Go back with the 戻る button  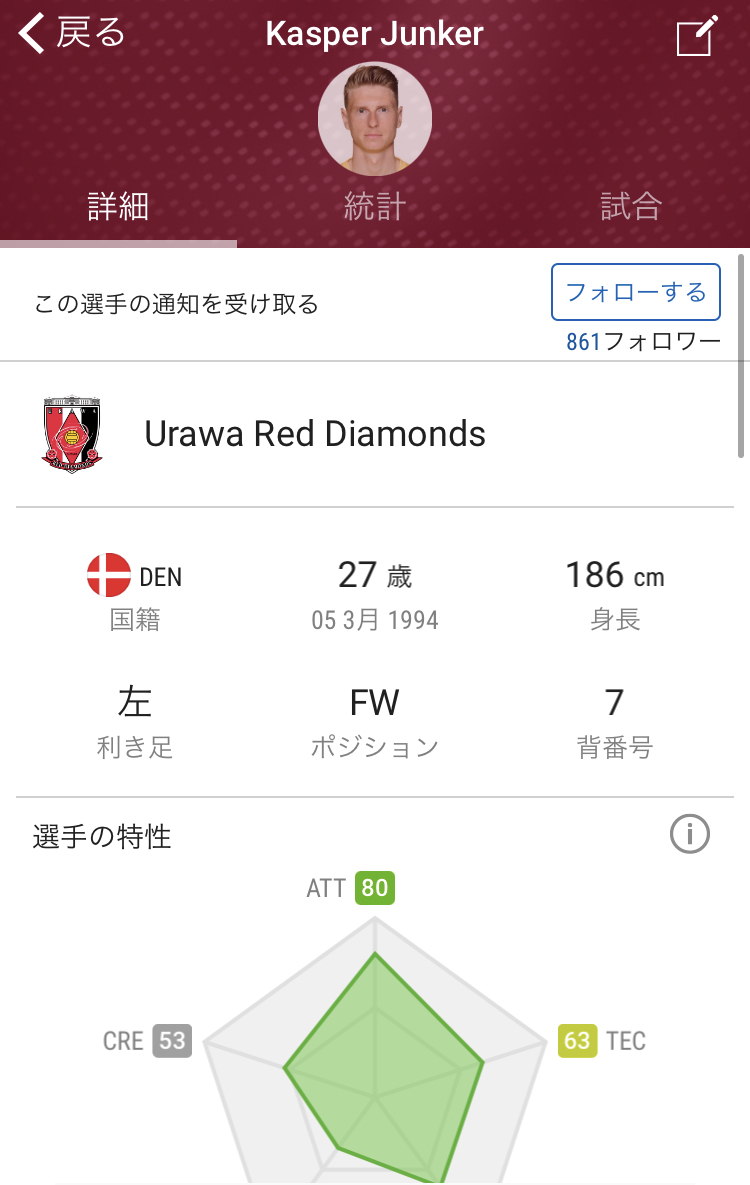click(72, 33)
